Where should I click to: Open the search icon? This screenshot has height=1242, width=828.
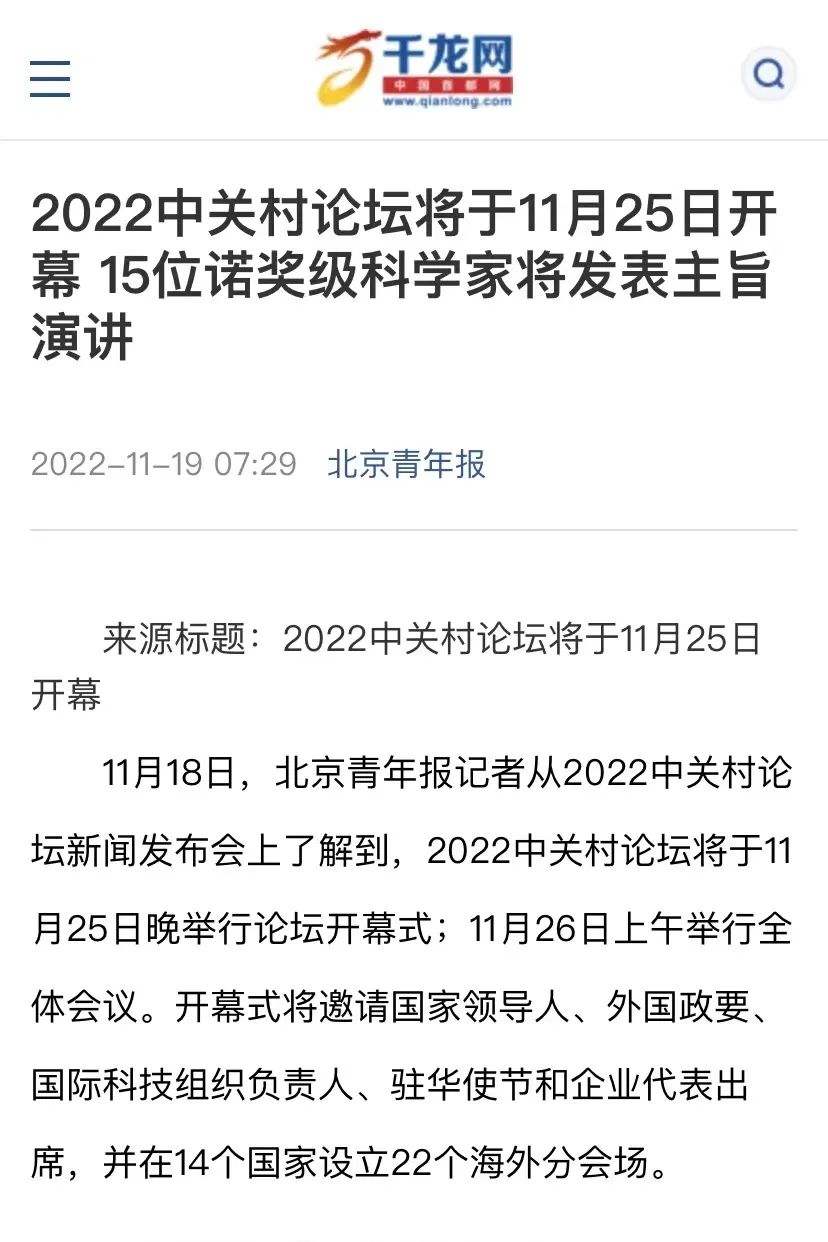pos(768,74)
